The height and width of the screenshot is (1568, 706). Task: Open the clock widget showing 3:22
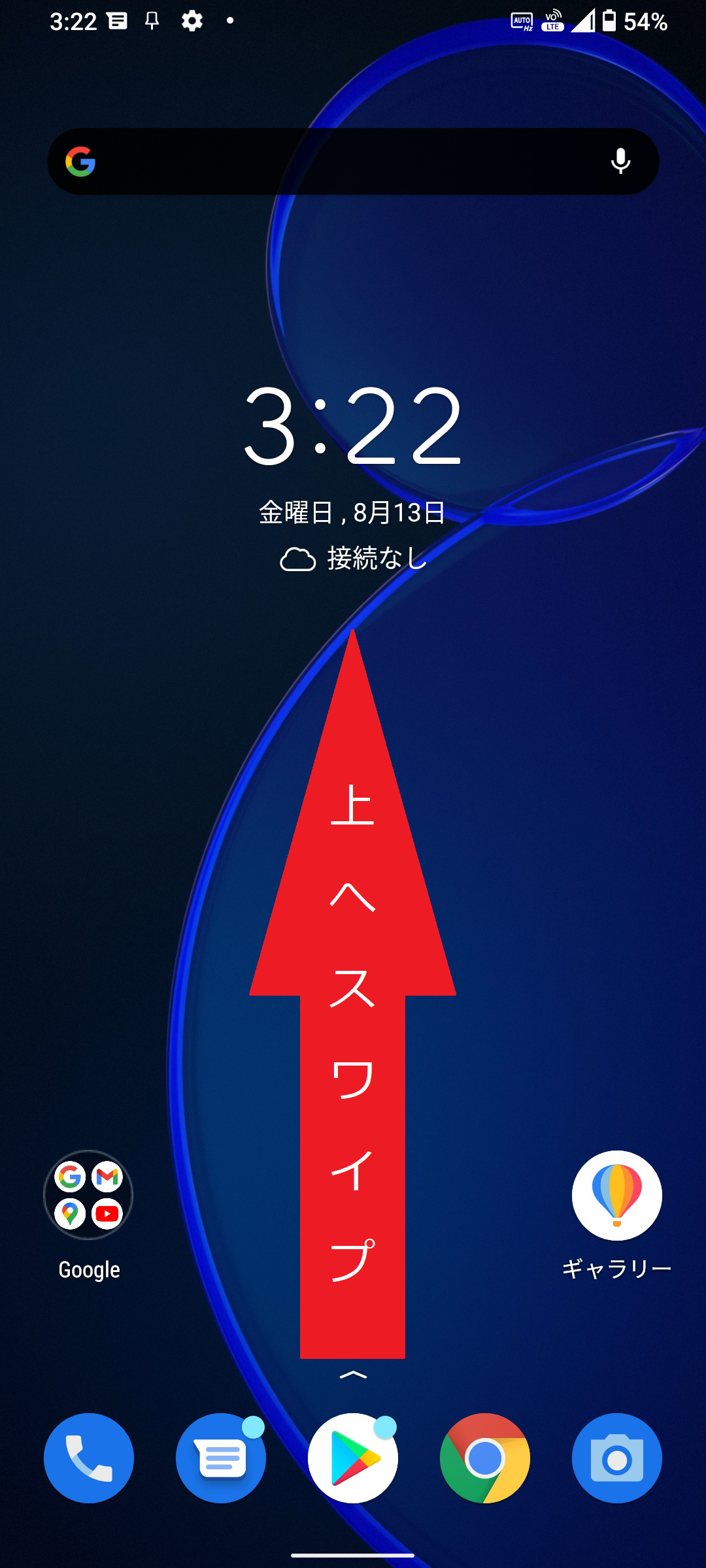click(x=353, y=425)
